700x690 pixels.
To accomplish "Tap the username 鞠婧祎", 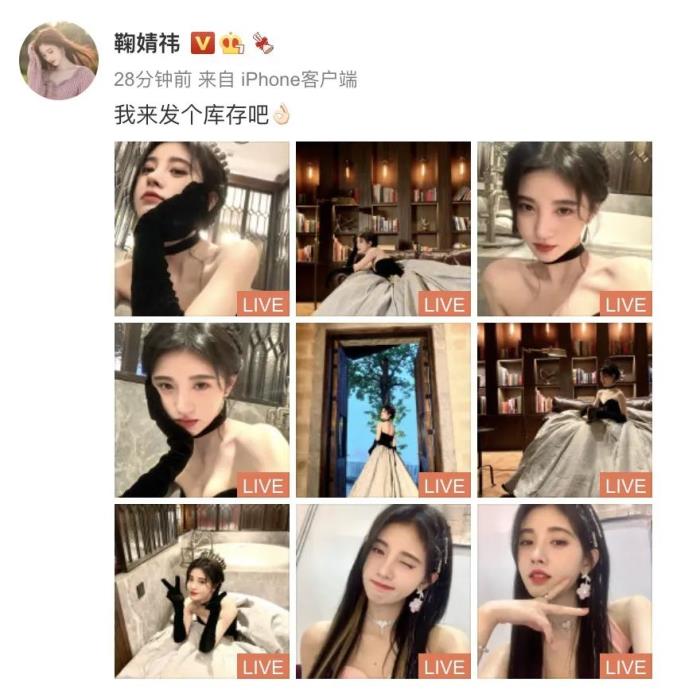I will (x=146, y=43).
